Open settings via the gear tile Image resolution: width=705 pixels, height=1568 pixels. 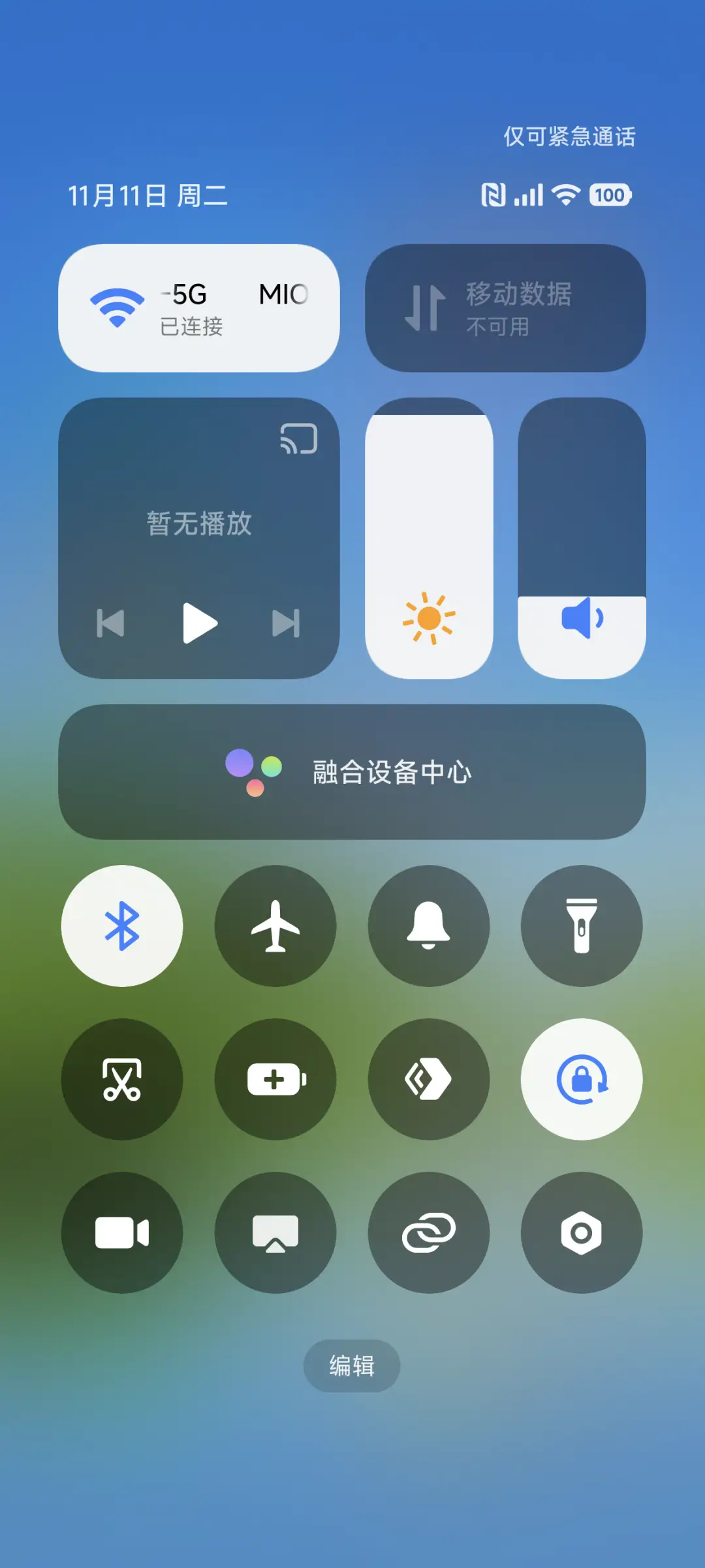point(582,1232)
